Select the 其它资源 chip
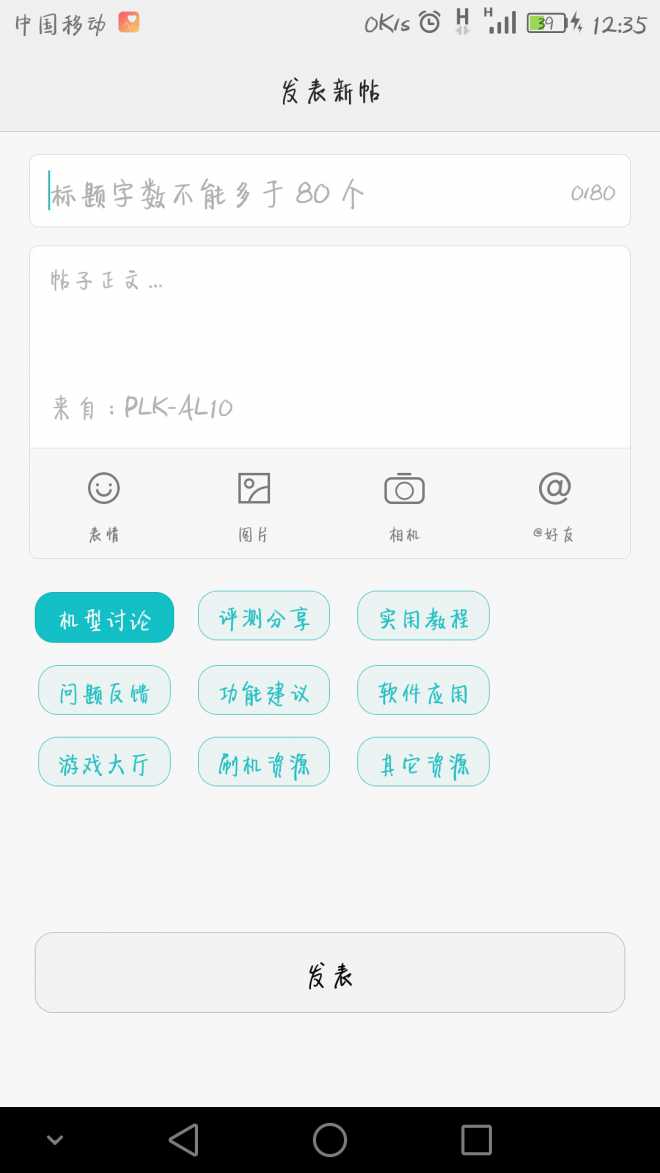The height and width of the screenshot is (1173, 660). point(423,762)
